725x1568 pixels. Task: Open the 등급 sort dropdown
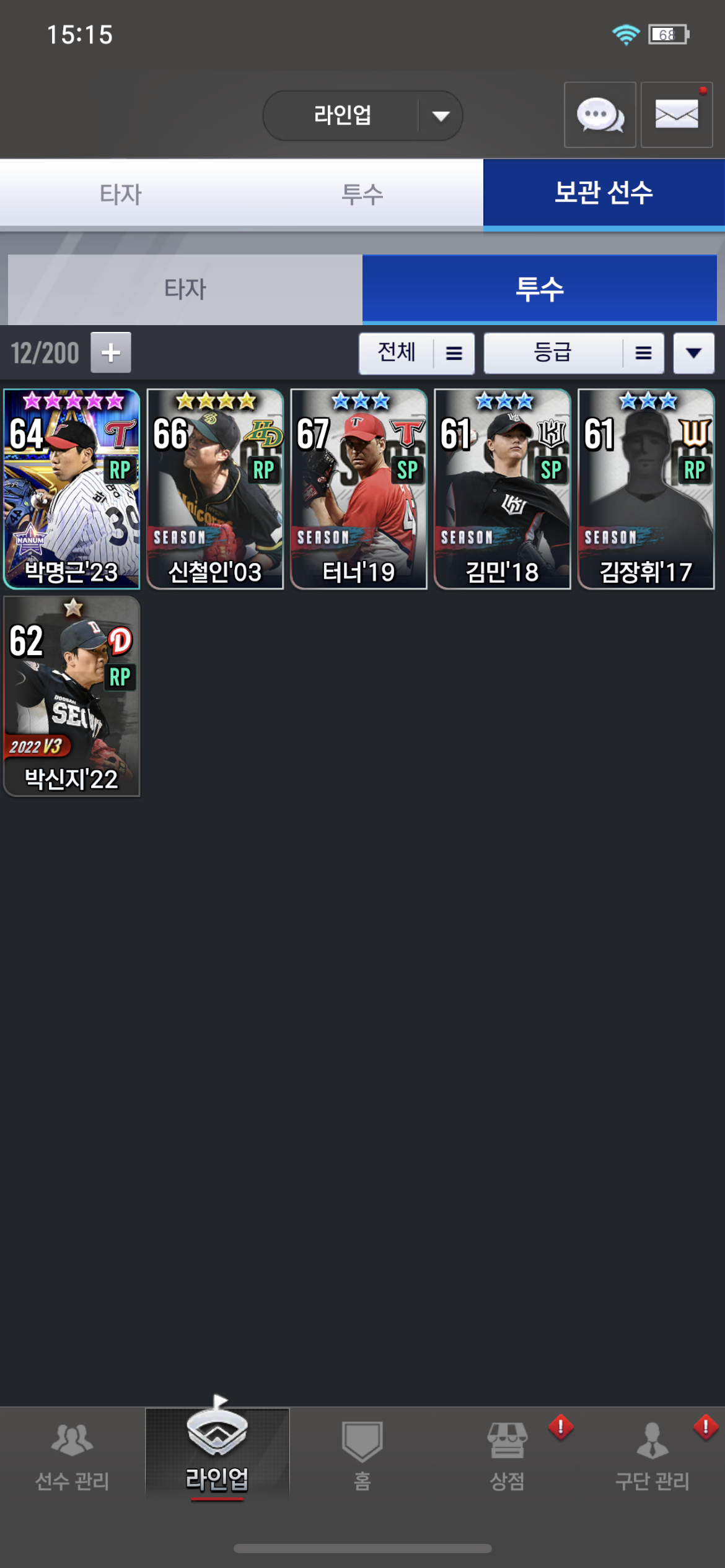click(573, 353)
